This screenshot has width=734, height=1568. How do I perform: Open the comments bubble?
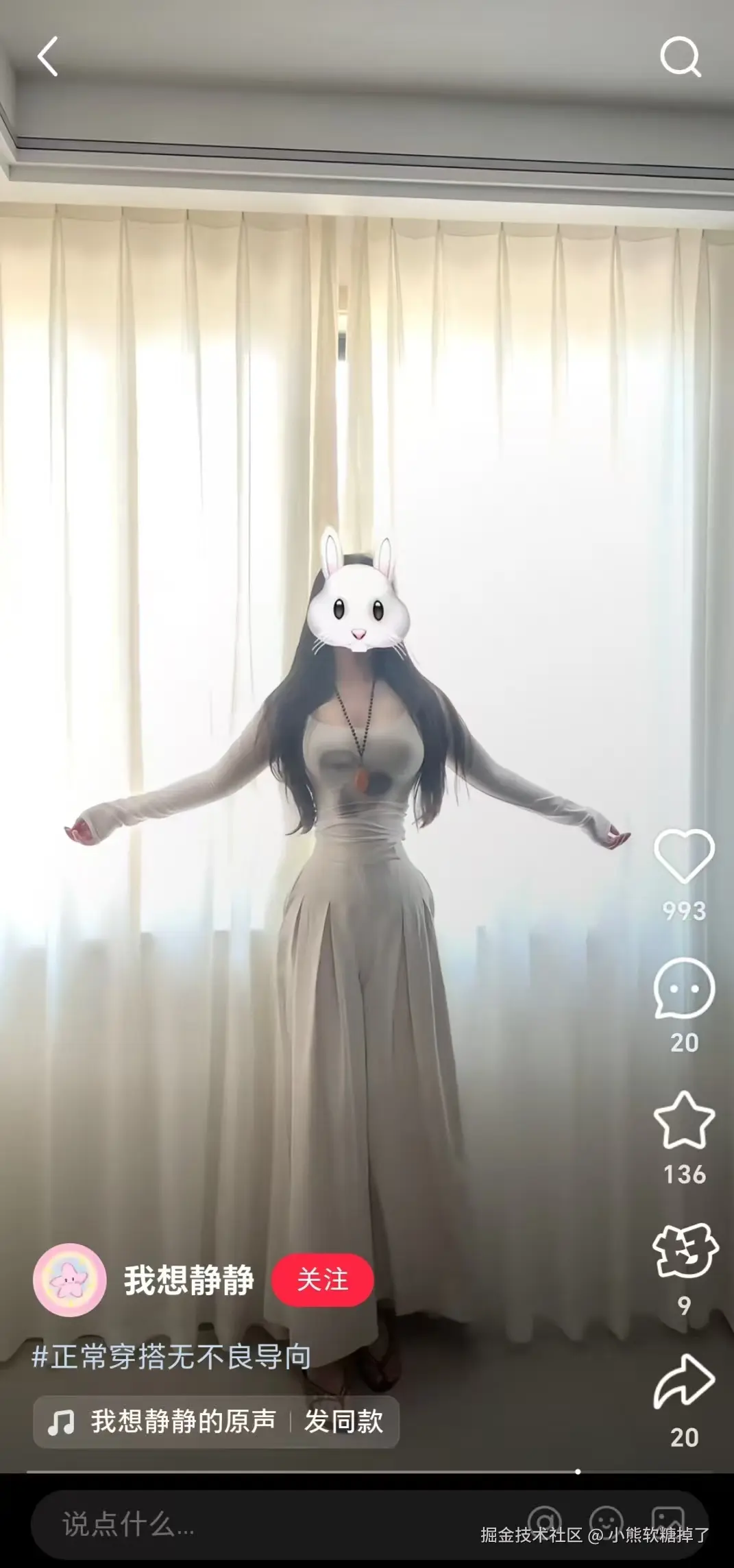click(x=684, y=988)
